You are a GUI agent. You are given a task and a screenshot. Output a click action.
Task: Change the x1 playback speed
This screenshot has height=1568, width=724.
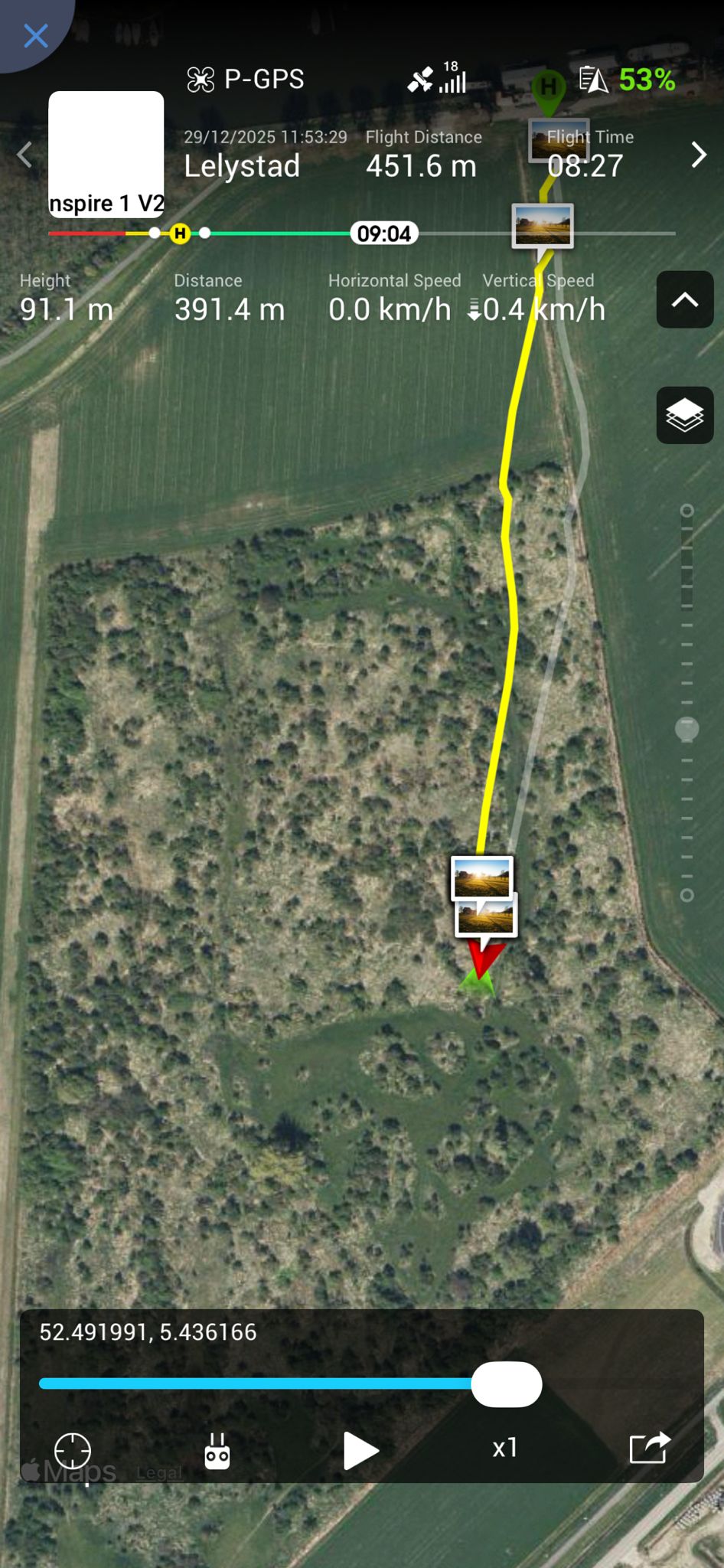click(x=505, y=1448)
